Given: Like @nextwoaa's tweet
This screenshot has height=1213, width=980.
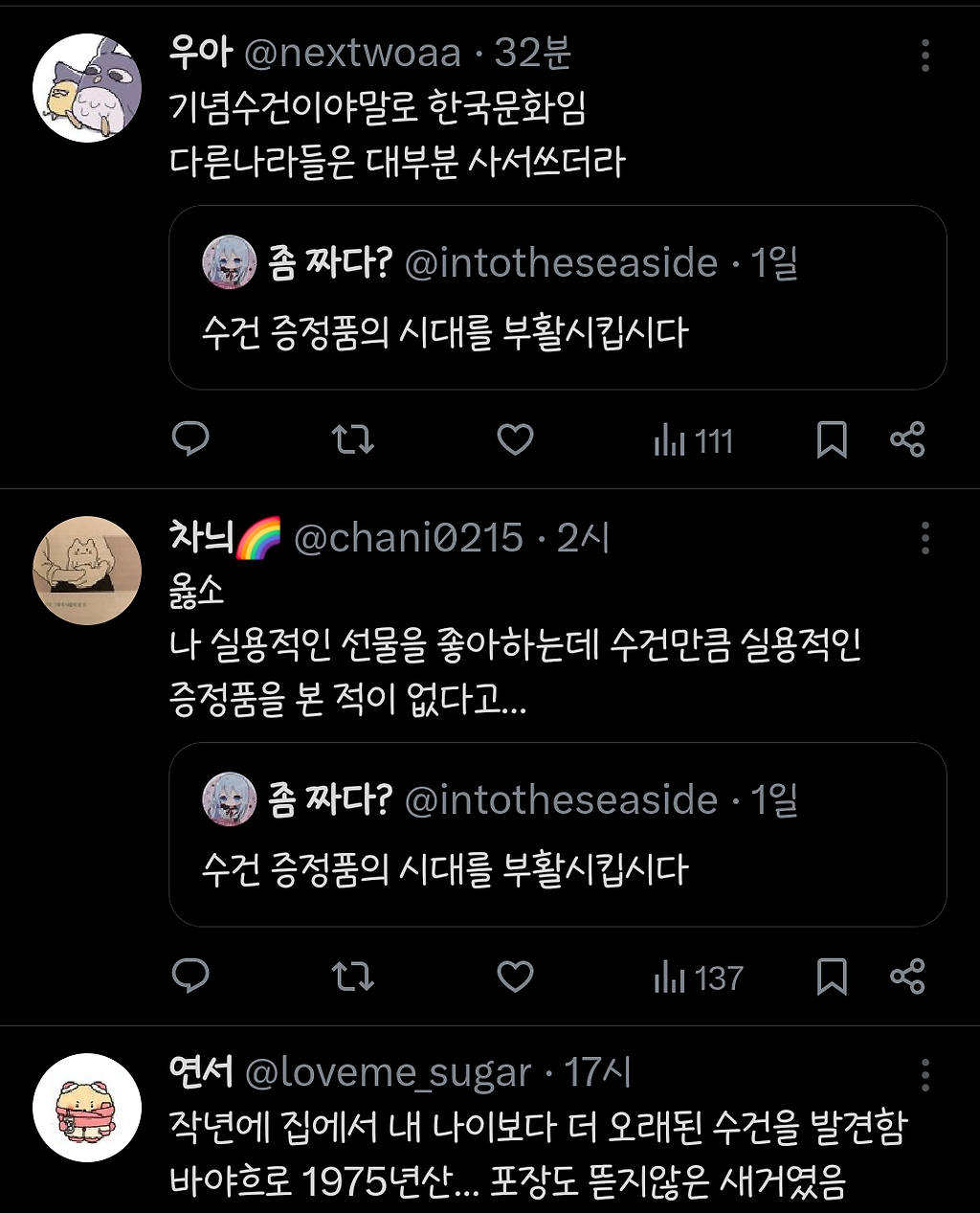Looking at the screenshot, I should pyautogui.click(x=516, y=440).
